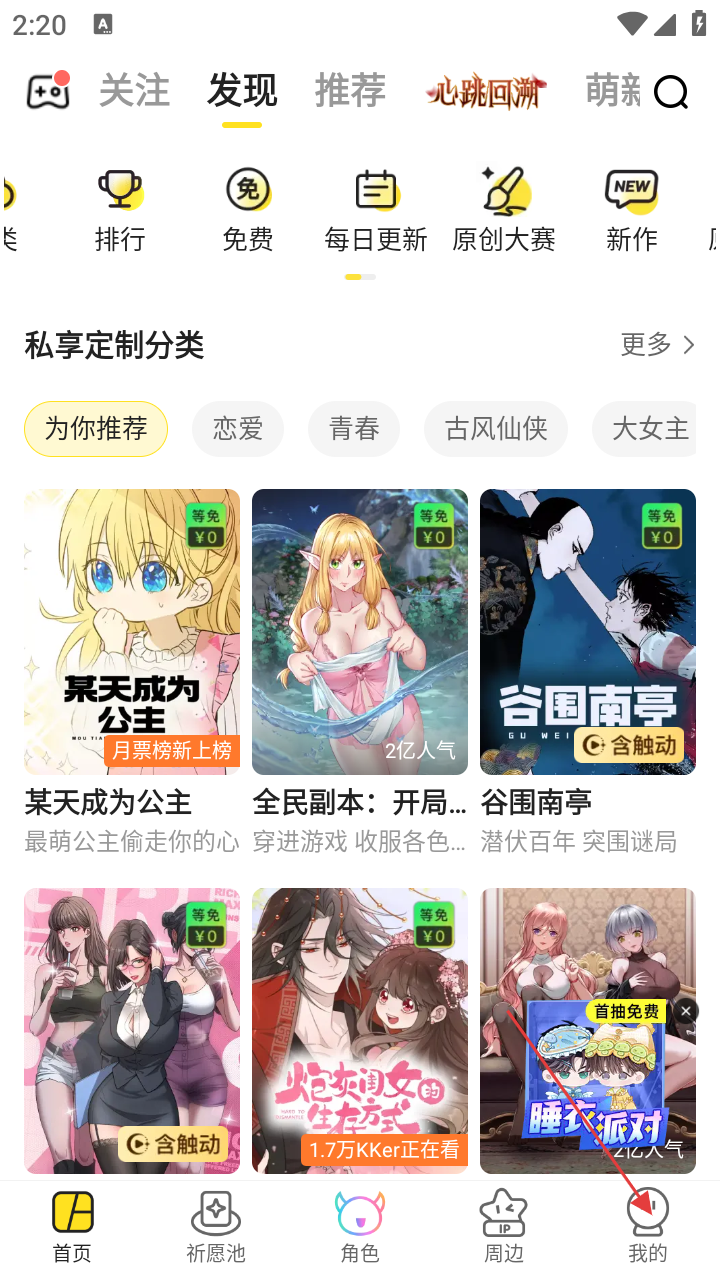Open the comic 谷围南亭
Image resolution: width=720 pixels, height=1280 pixels.
(588, 632)
